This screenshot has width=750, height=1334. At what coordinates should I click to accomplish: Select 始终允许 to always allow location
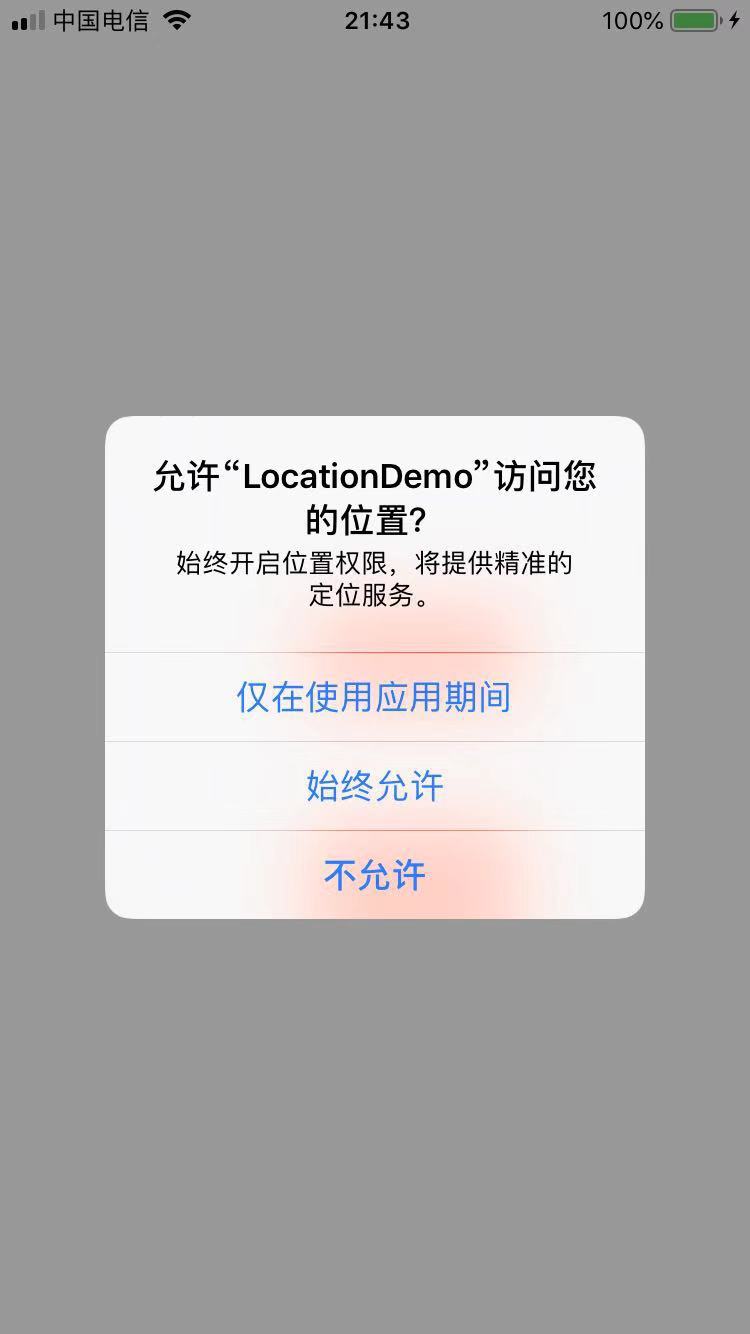click(x=374, y=786)
